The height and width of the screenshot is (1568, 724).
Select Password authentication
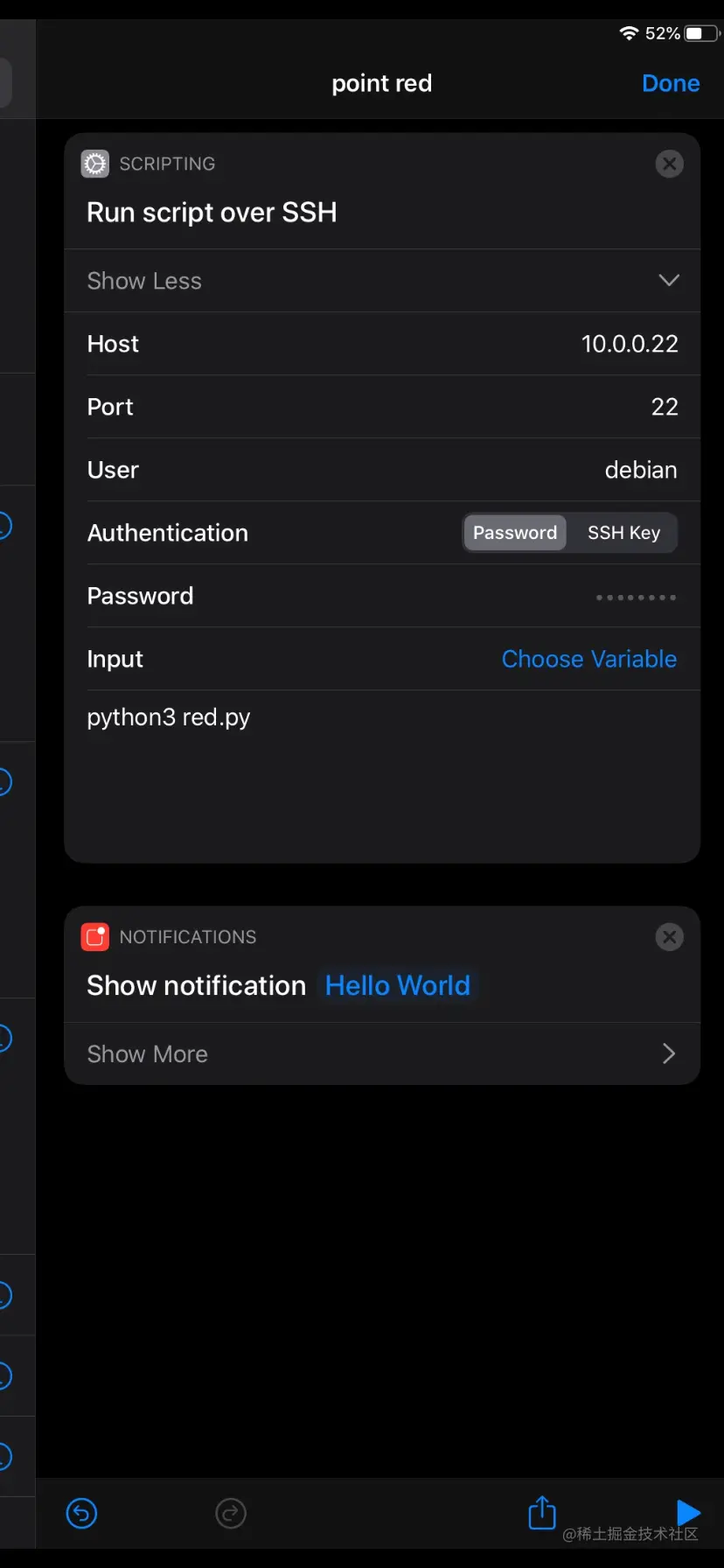515,533
